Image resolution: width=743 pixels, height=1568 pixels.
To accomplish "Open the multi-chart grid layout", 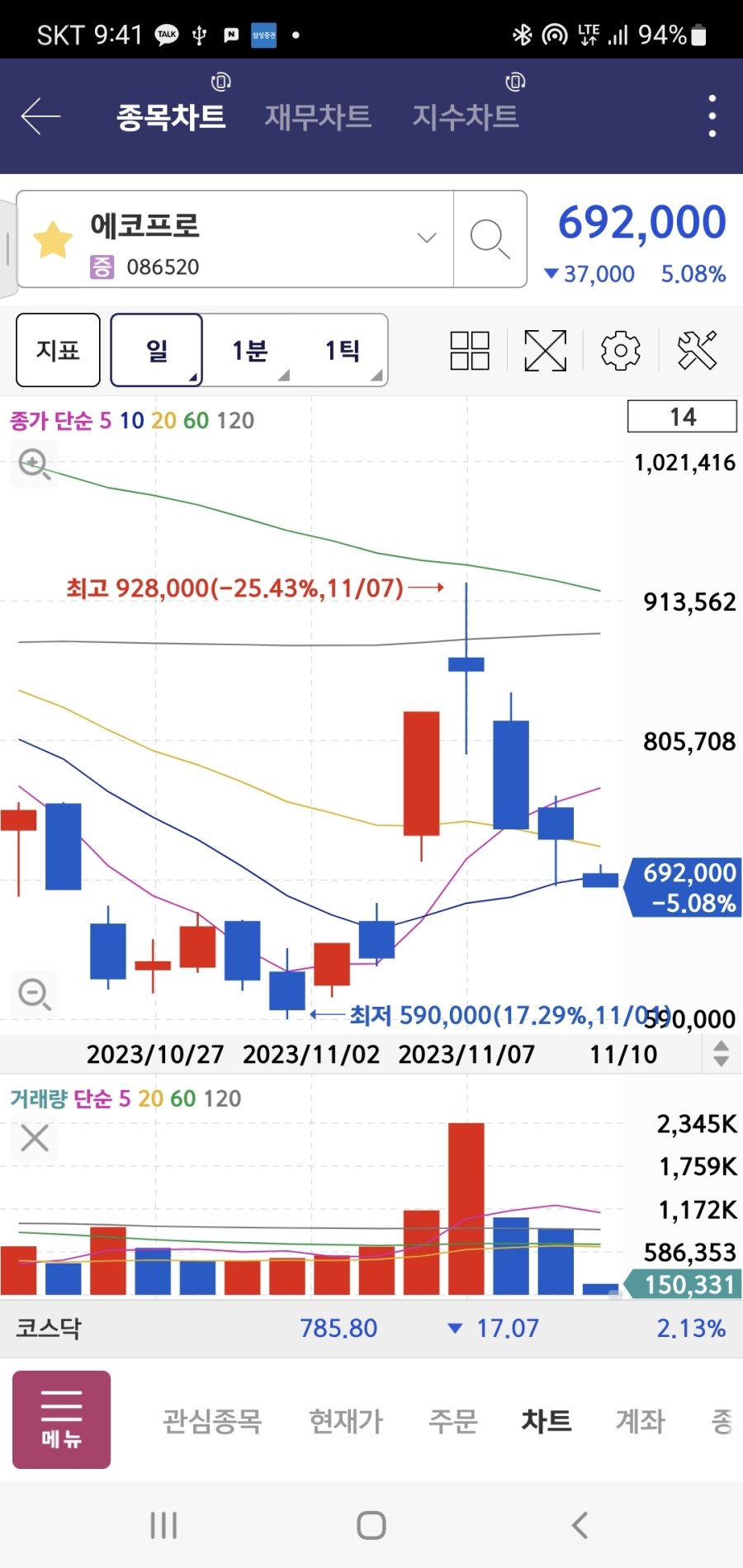I will (470, 351).
